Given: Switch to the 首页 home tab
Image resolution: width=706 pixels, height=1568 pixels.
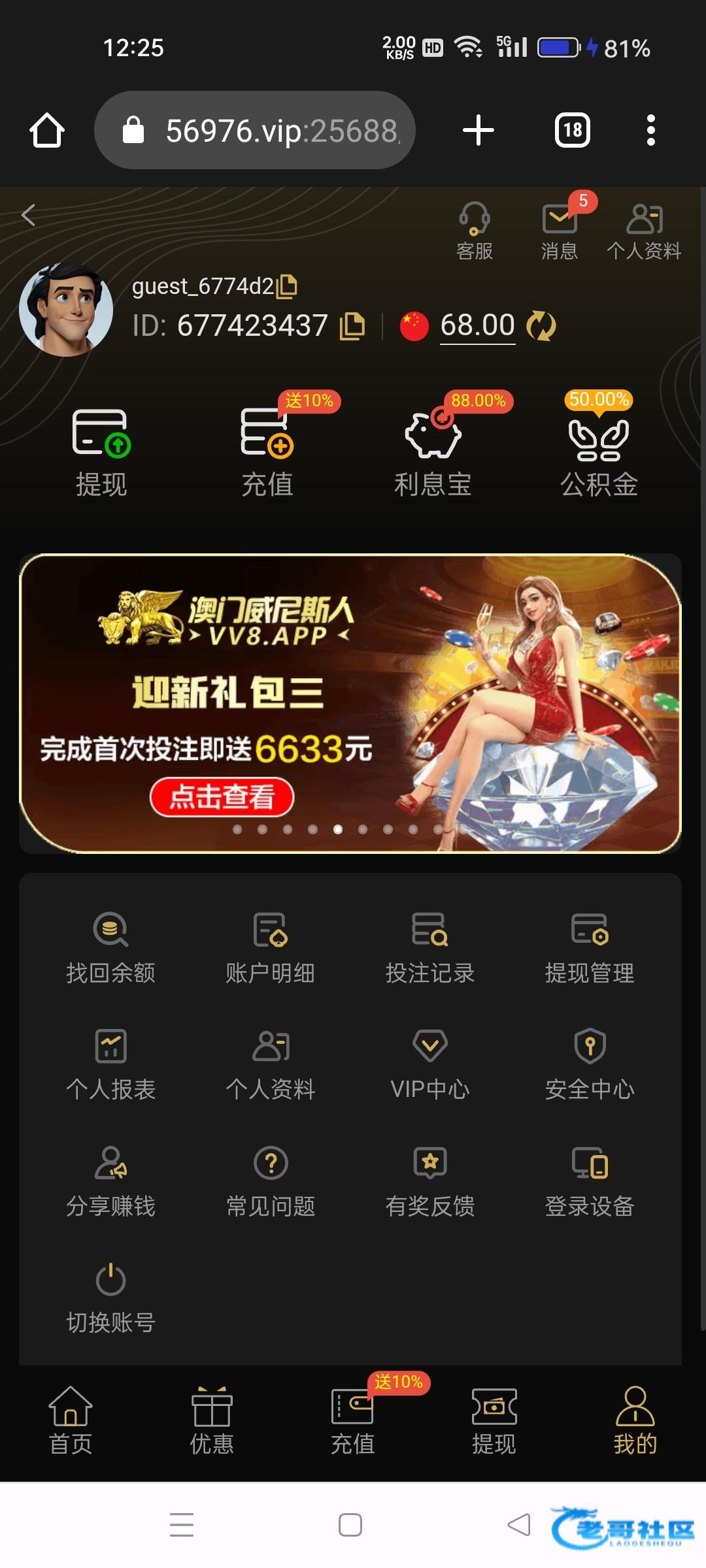Looking at the screenshot, I should point(71,1420).
